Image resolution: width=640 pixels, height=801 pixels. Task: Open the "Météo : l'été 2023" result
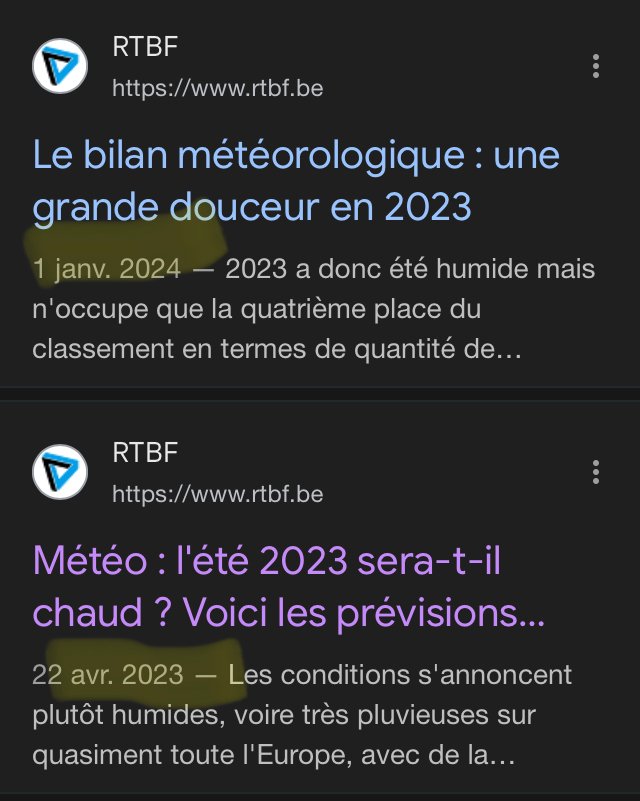point(288,587)
